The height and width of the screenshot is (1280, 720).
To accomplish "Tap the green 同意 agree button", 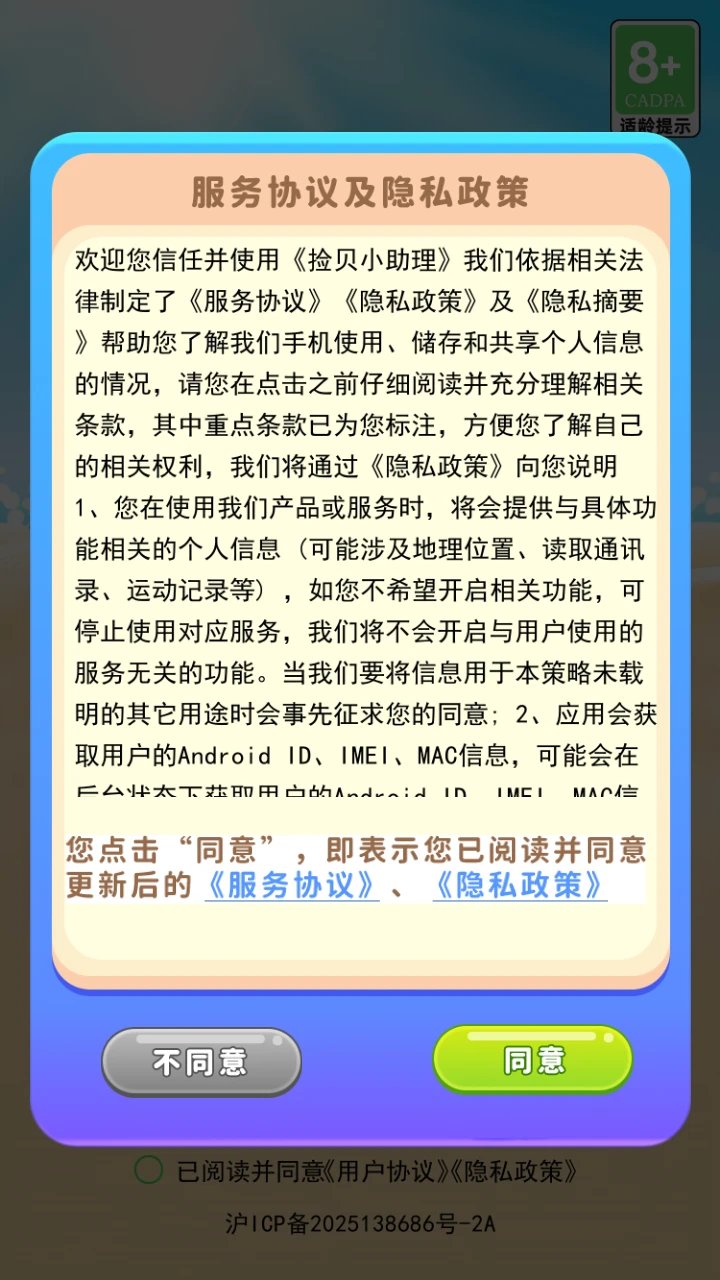I will point(532,1059).
